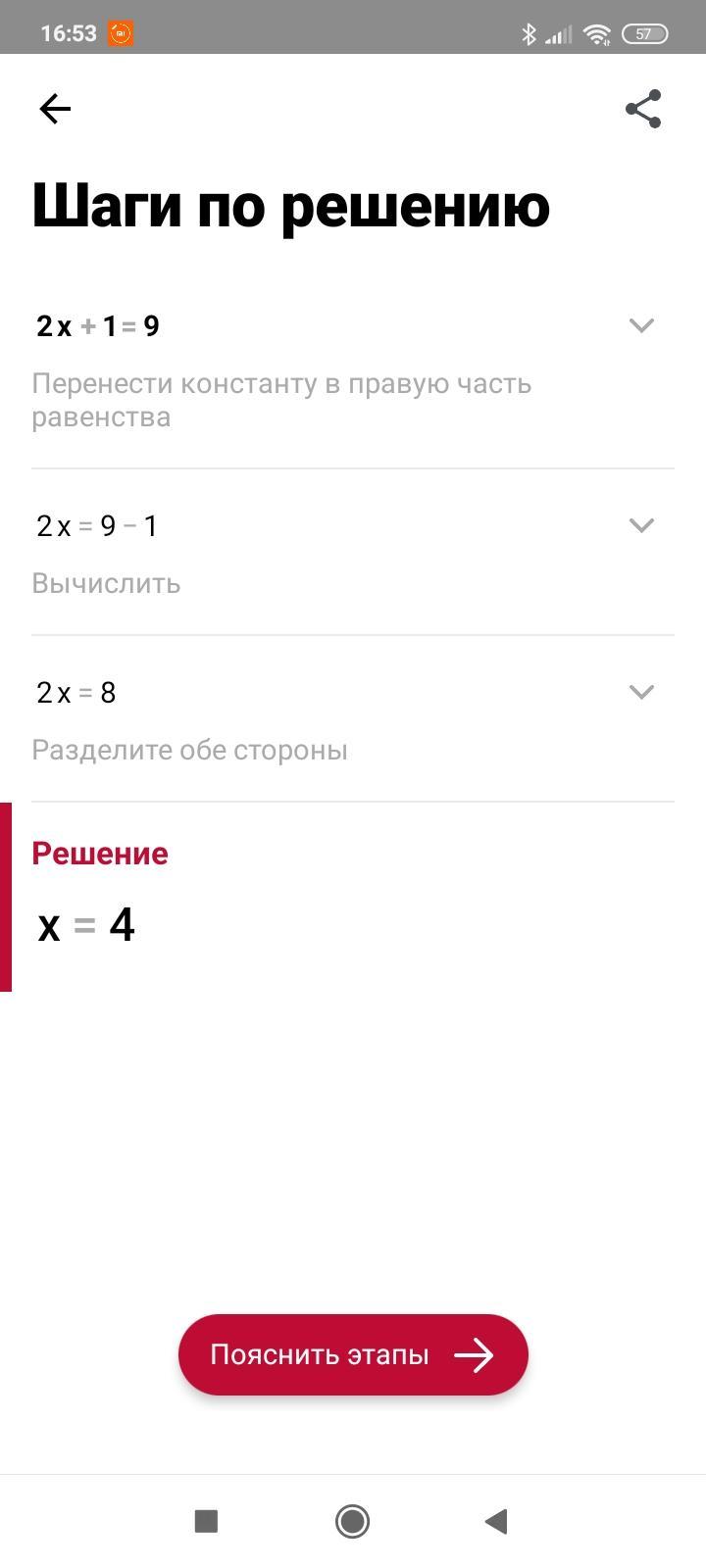Expand the 2x + 1 = 9 step

coord(641,325)
